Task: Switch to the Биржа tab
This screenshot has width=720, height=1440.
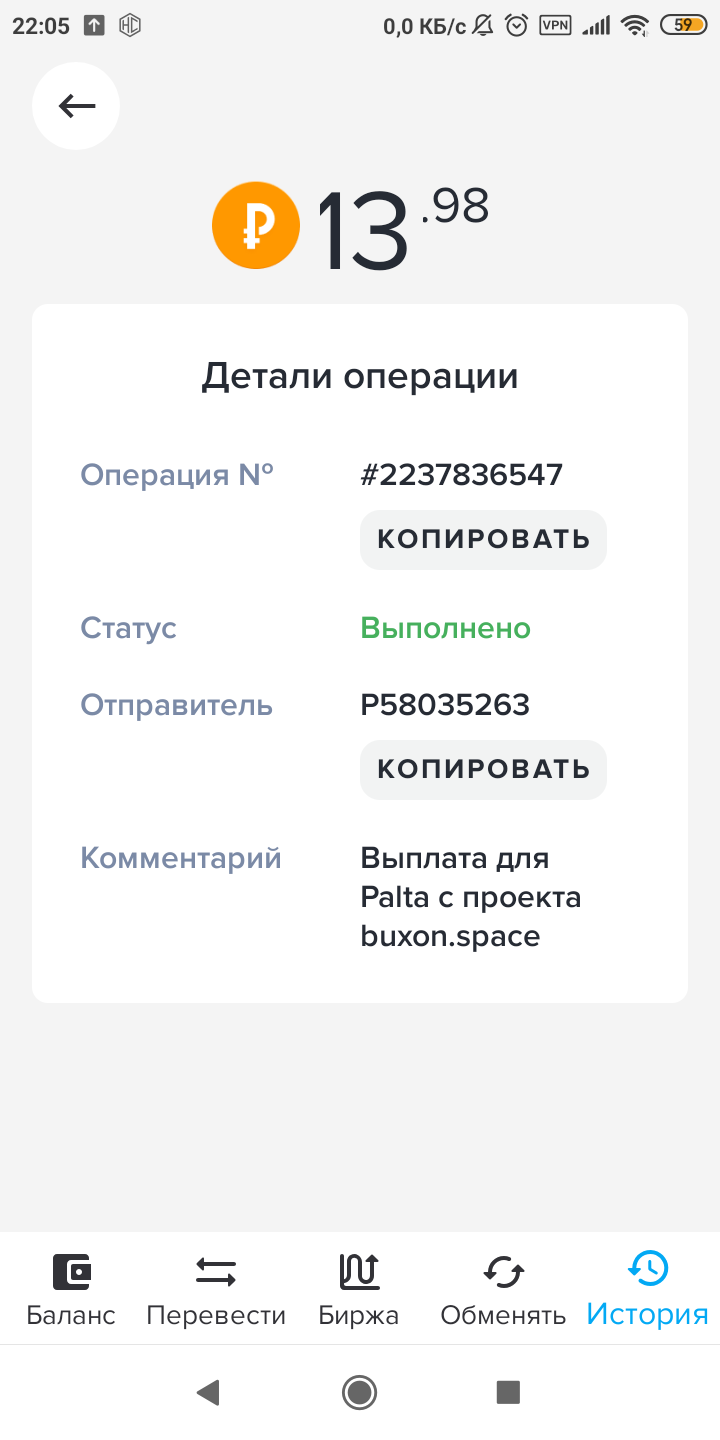Action: [x=359, y=1289]
